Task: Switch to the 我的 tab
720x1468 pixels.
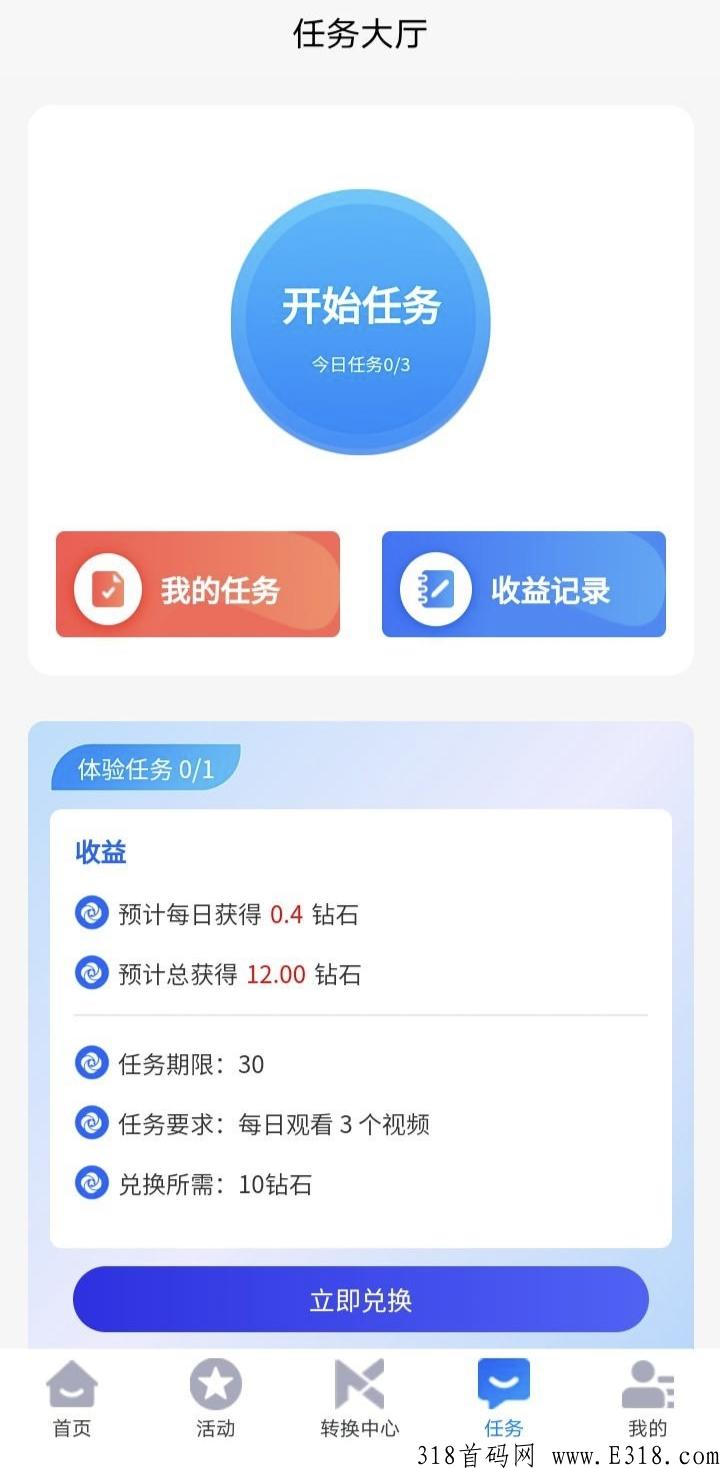Action: 647,1398
